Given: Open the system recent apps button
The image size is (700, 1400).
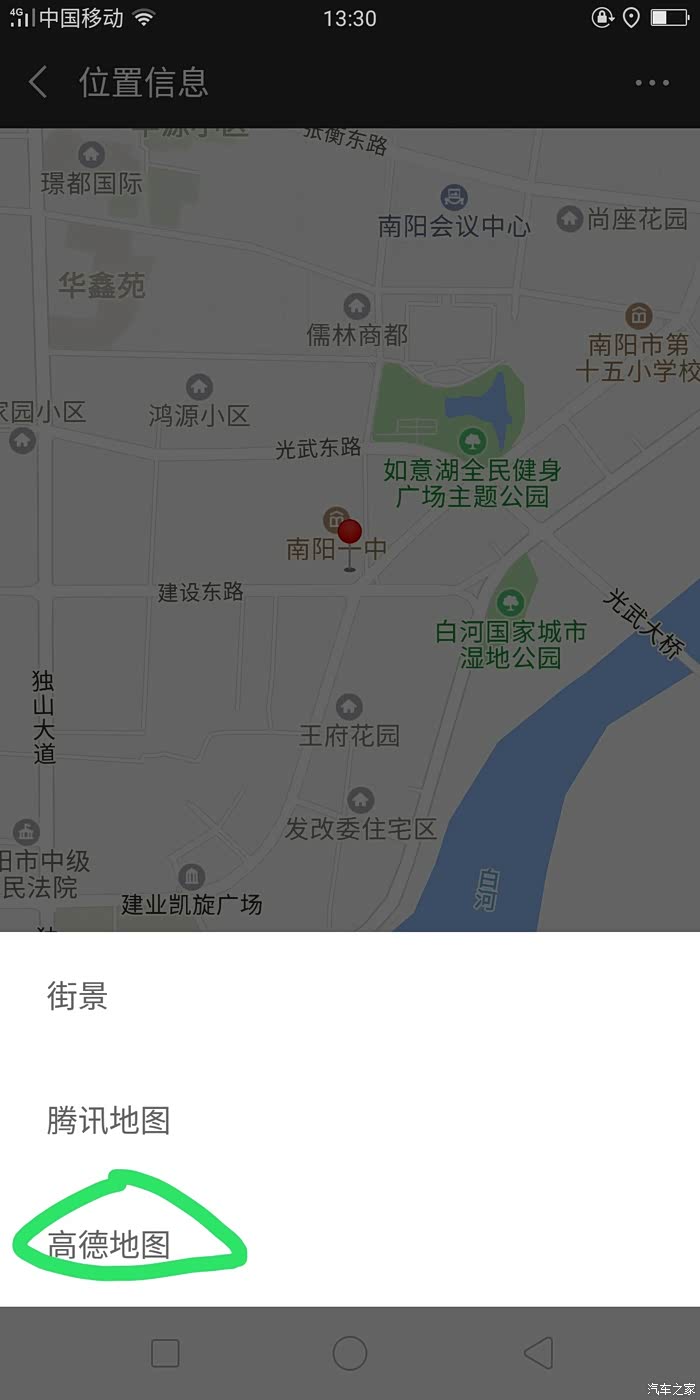Looking at the screenshot, I should 165,1353.
